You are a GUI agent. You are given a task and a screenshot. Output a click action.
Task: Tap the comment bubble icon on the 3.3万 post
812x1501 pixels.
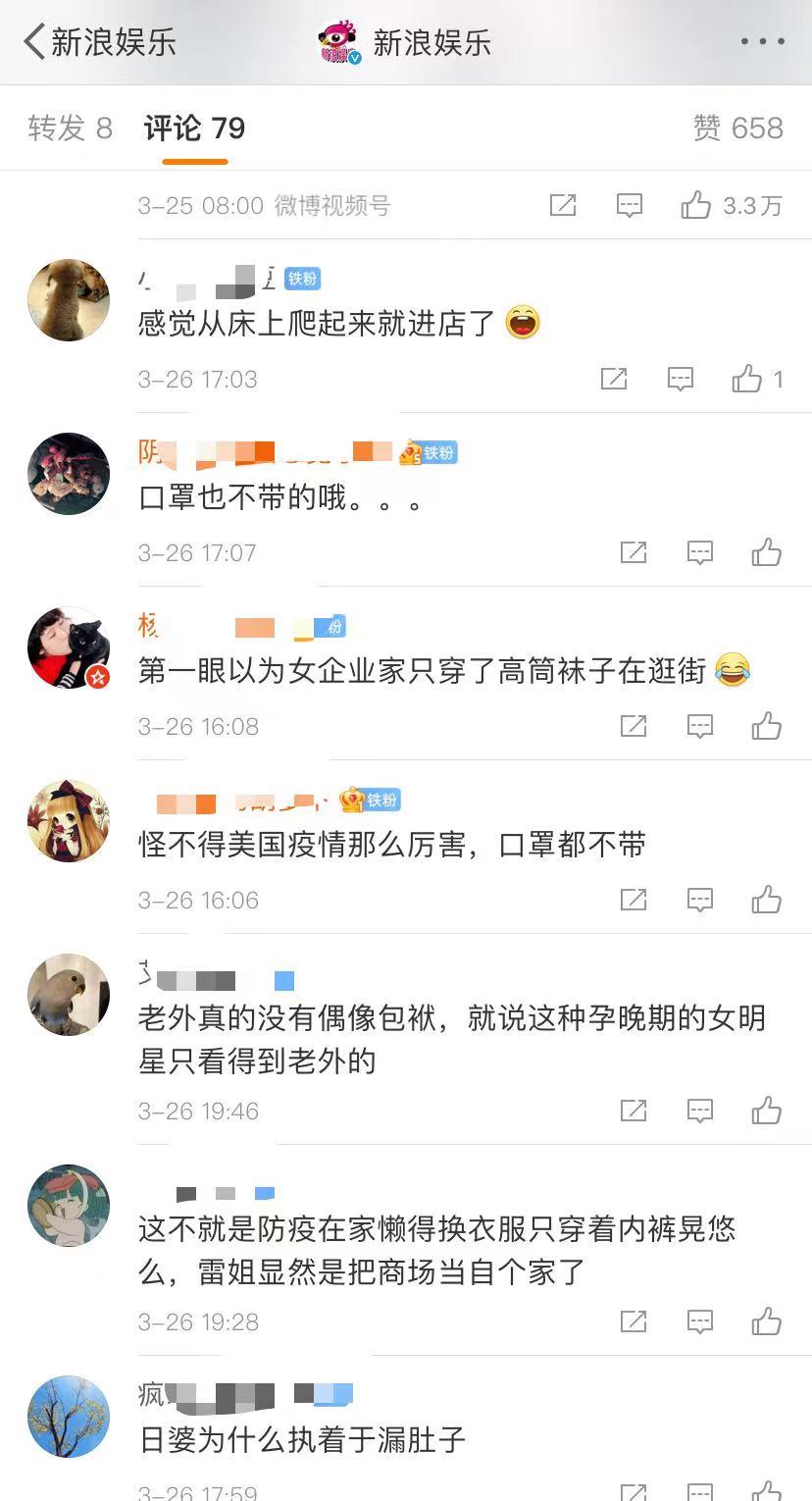point(630,205)
